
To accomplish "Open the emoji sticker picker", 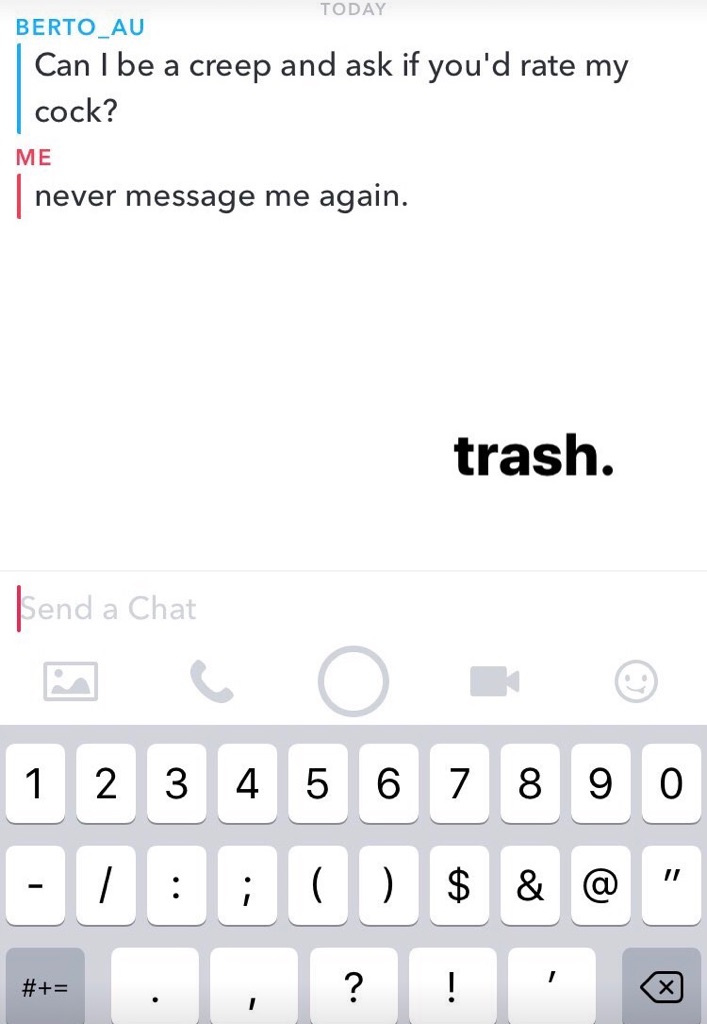I will 636,683.
